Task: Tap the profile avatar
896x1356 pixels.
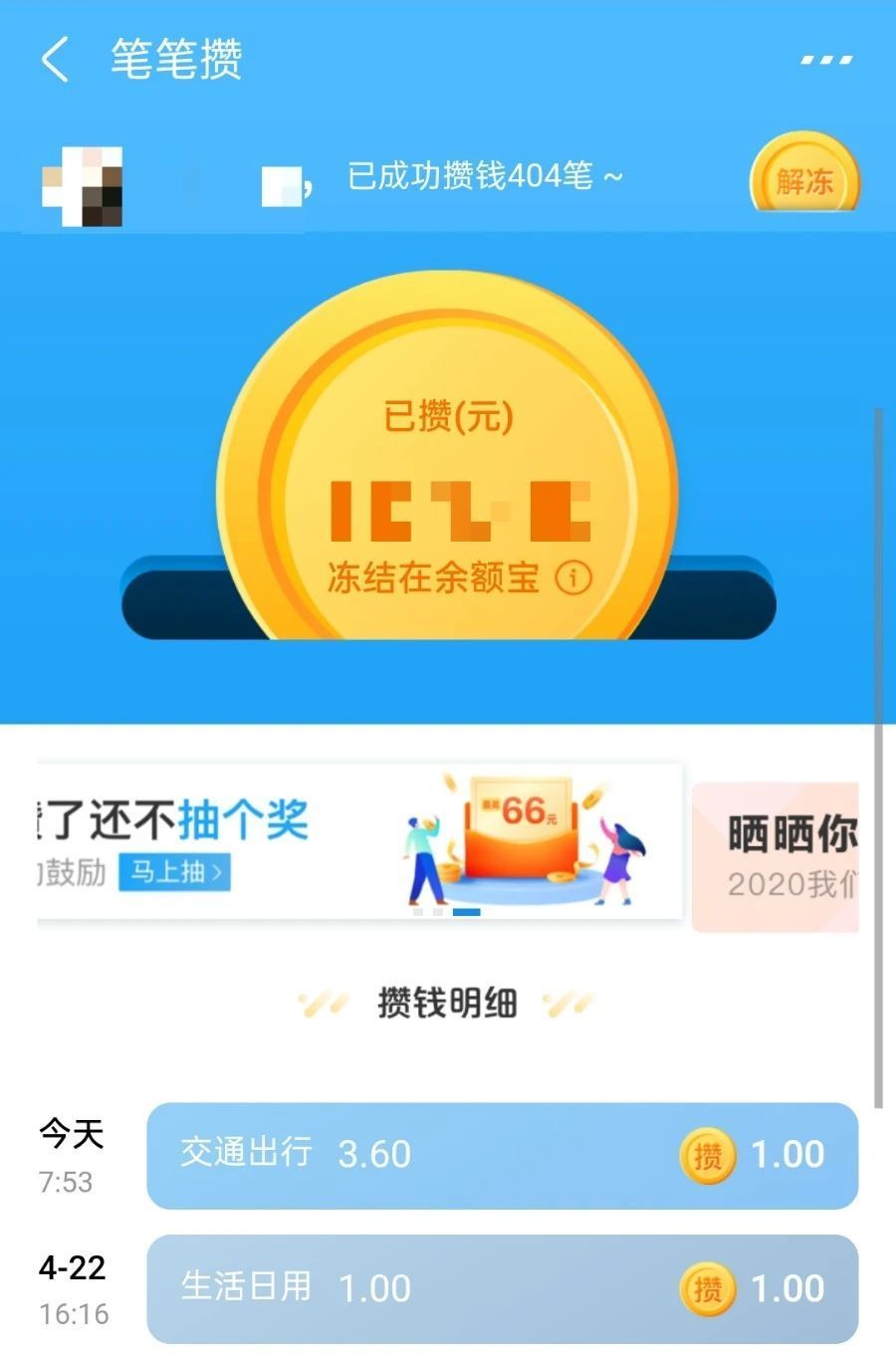Action: pos(82,186)
